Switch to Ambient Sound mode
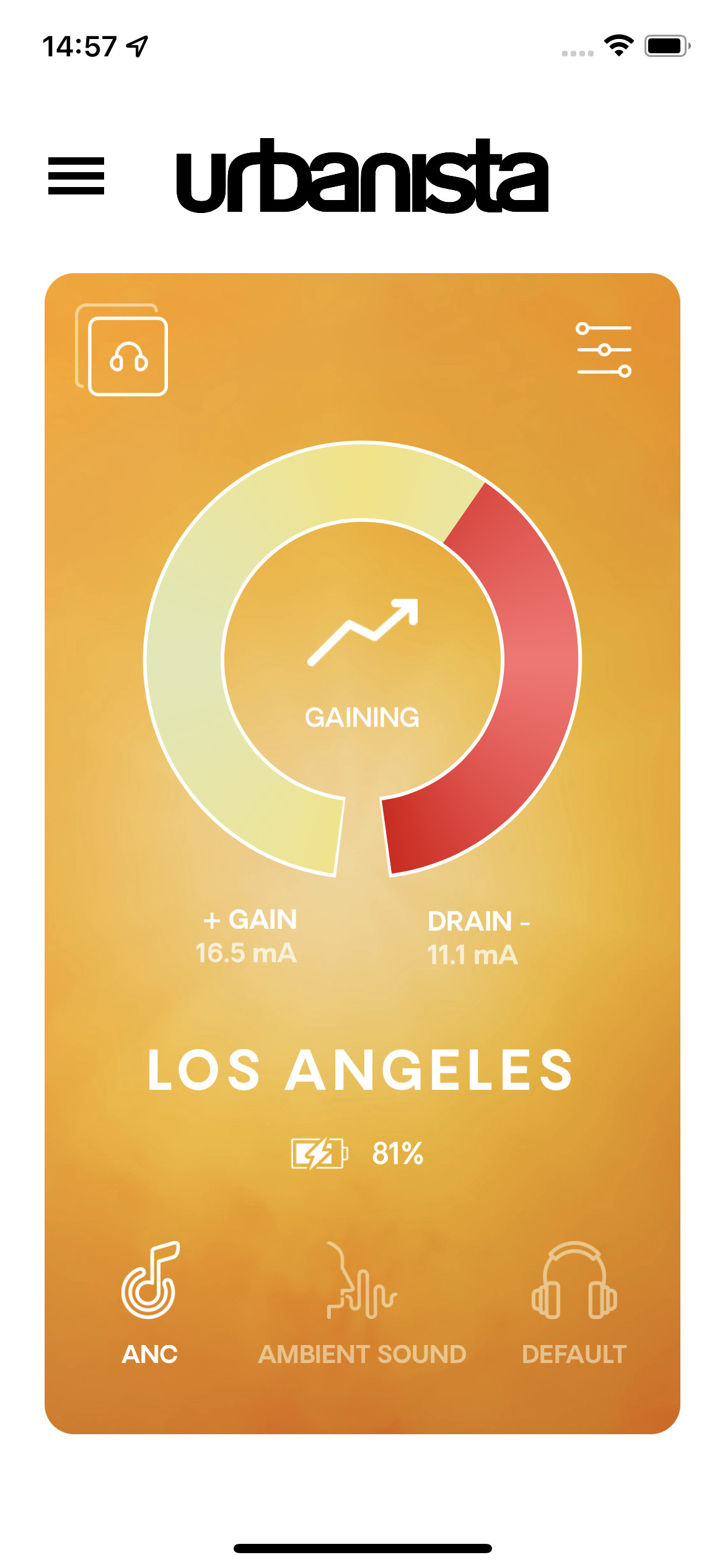The height and width of the screenshot is (1568, 725). [x=362, y=1303]
